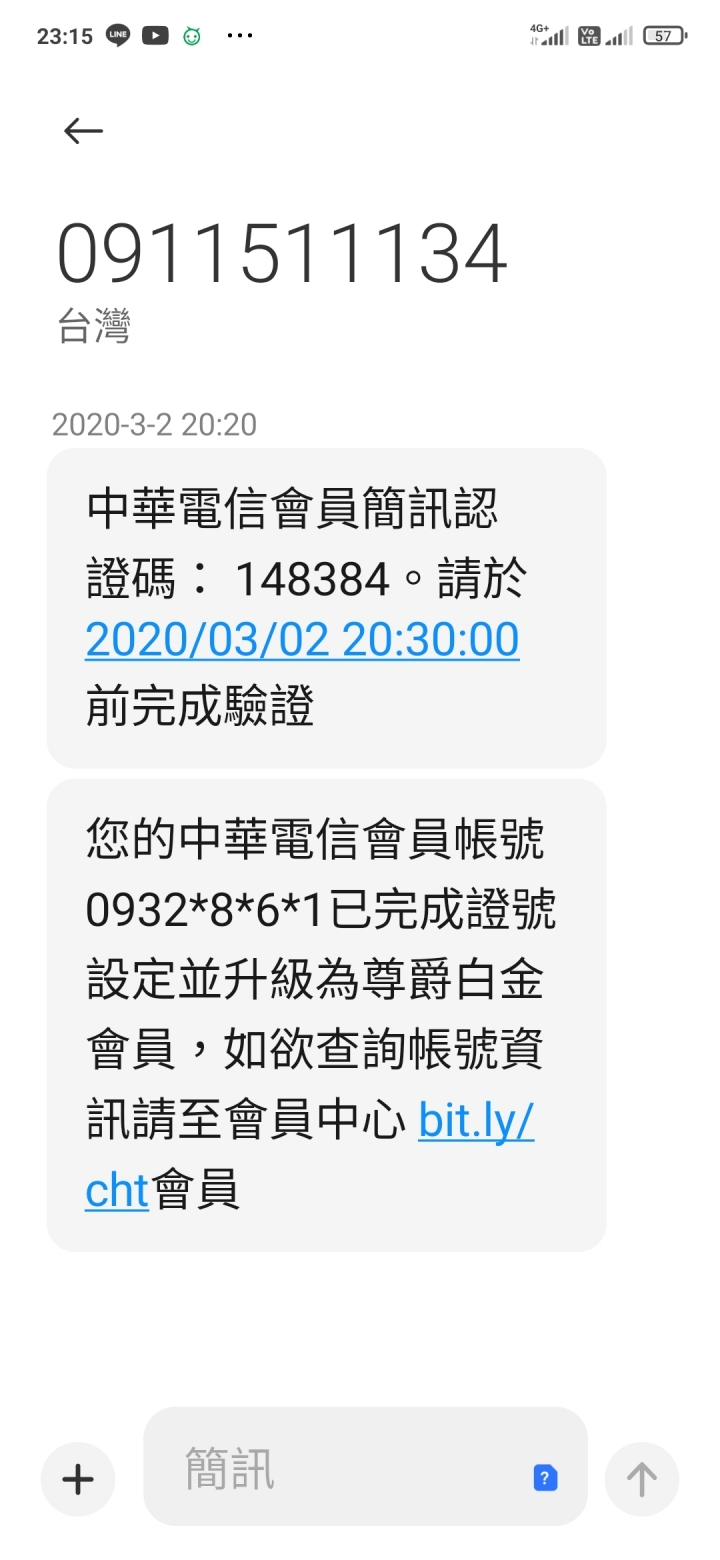Screen dimensions: 720x1560
Task: Open the 2020/03/02 20:30:00 date link
Action: pyautogui.click(x=302, y=640)
